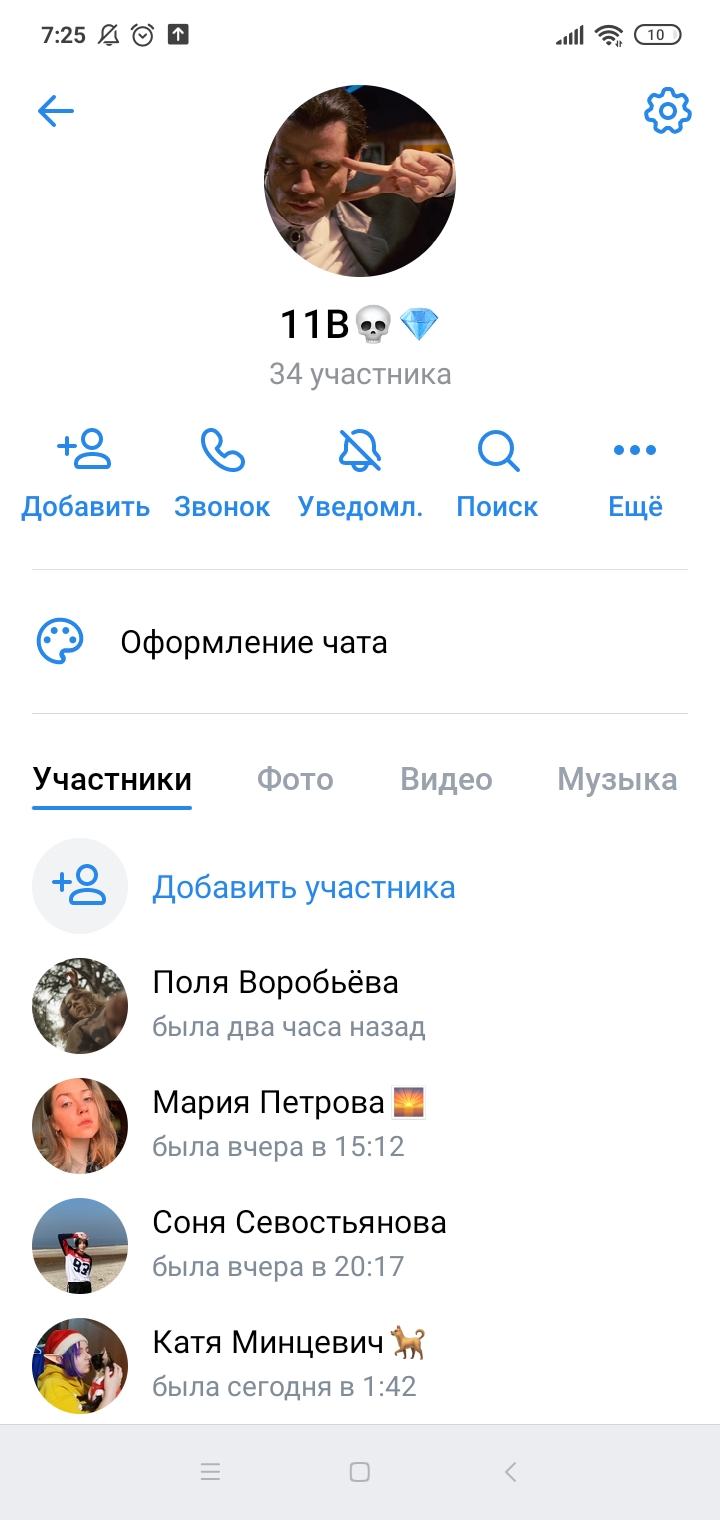Viewport: 720px width, 1520px height.
Task: Open chat settings gear icon
Action: (667, 111)
